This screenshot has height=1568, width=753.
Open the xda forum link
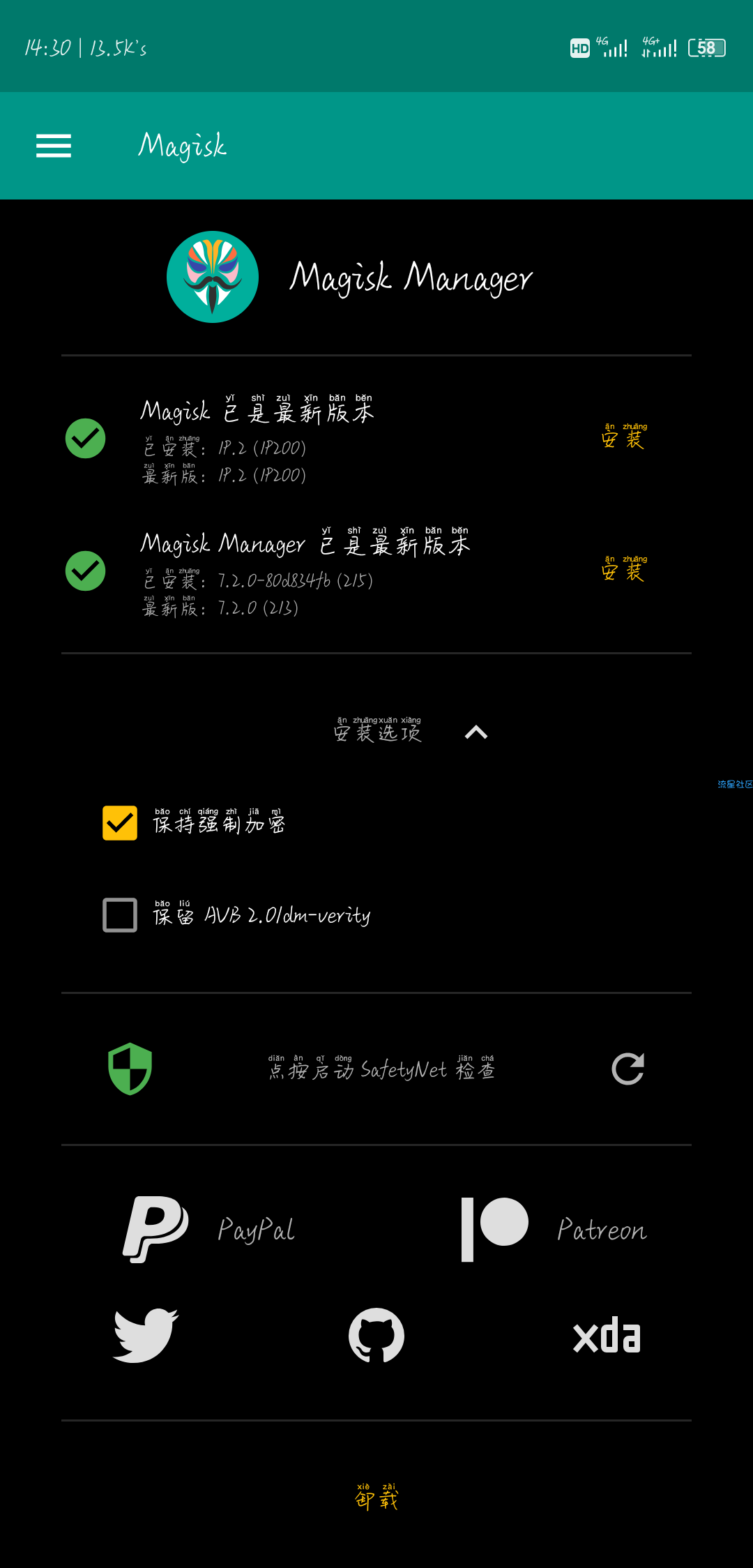click(x=607, y=1335)
